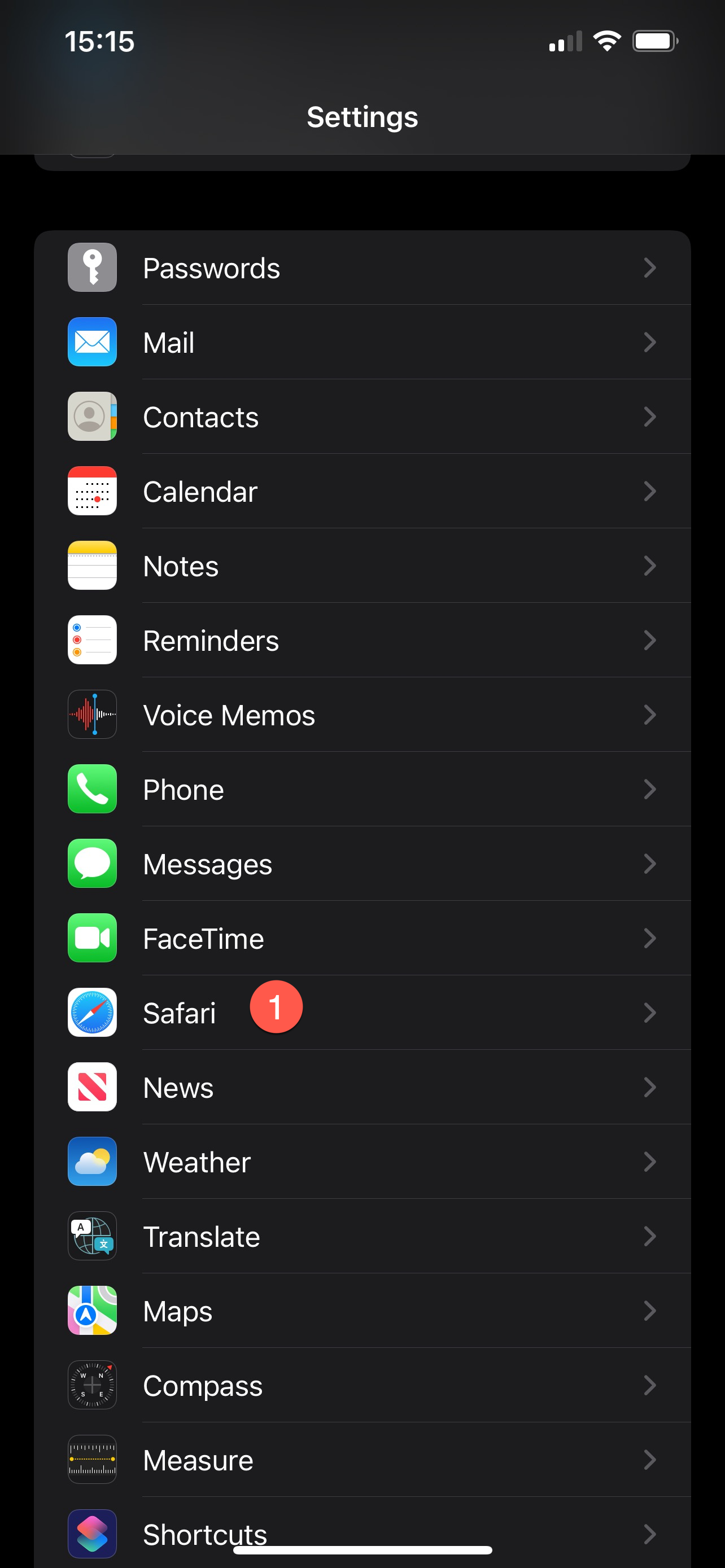
Task: Tap Voice Memos settings
Action: click(362, 715)
